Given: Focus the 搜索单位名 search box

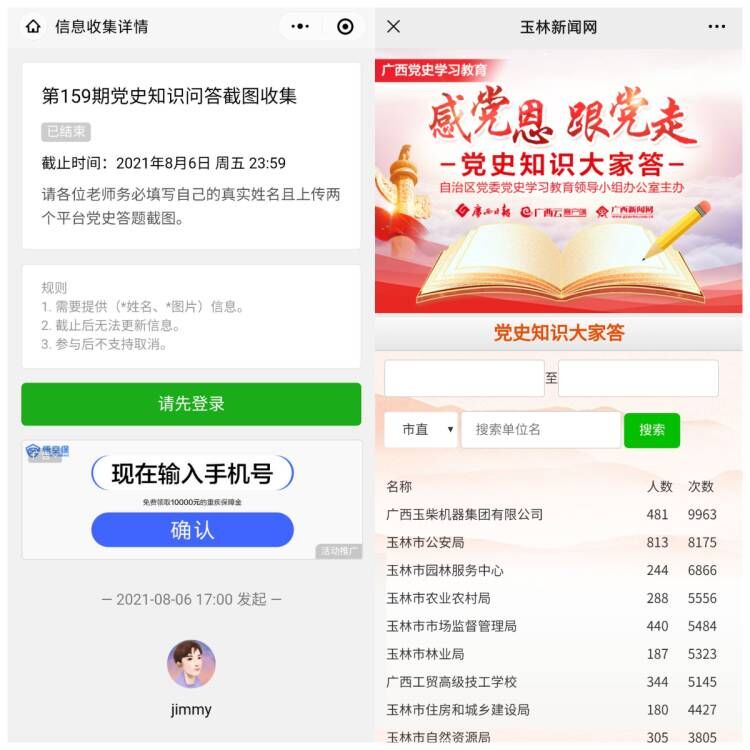Looking at the screenshot, I should (540, 429).
